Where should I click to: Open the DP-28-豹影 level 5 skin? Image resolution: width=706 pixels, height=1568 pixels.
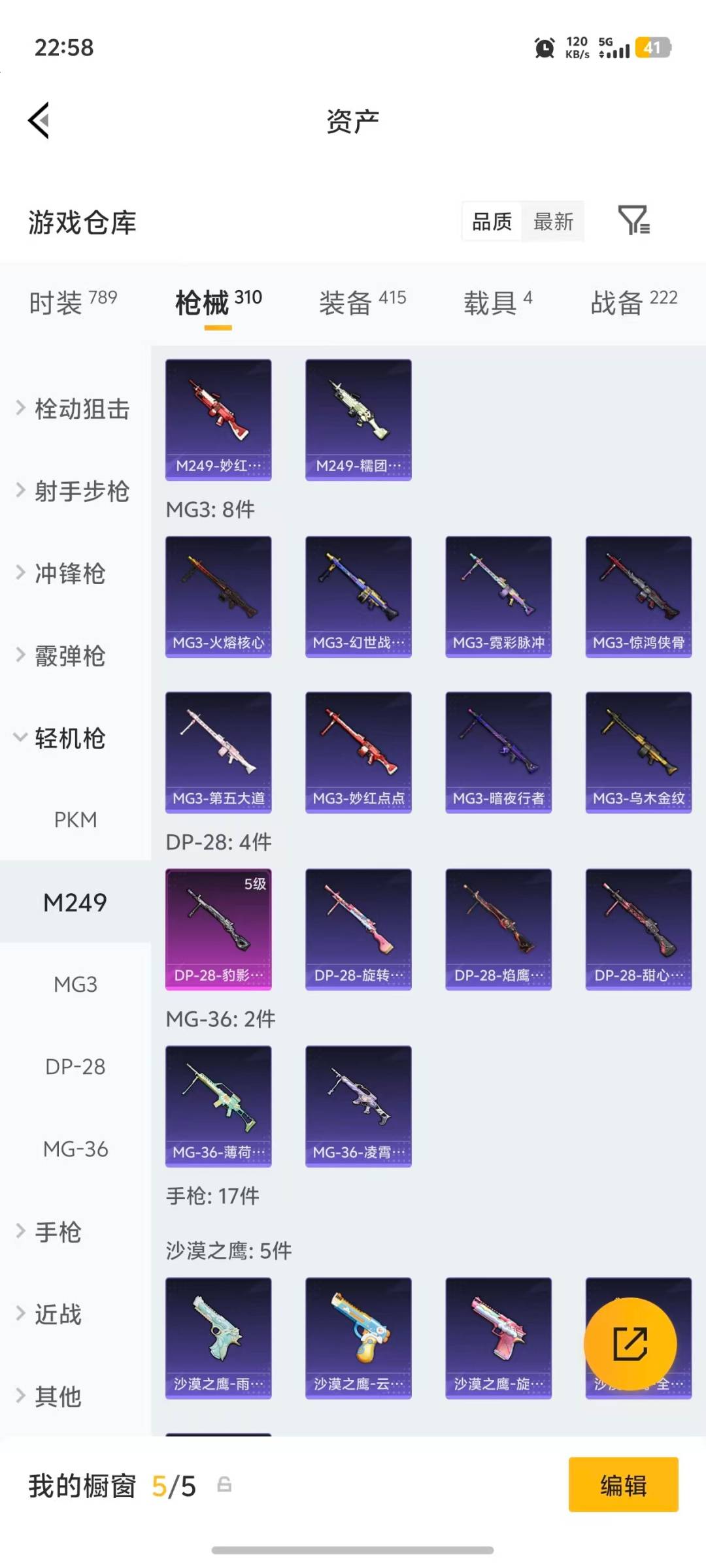218,928
